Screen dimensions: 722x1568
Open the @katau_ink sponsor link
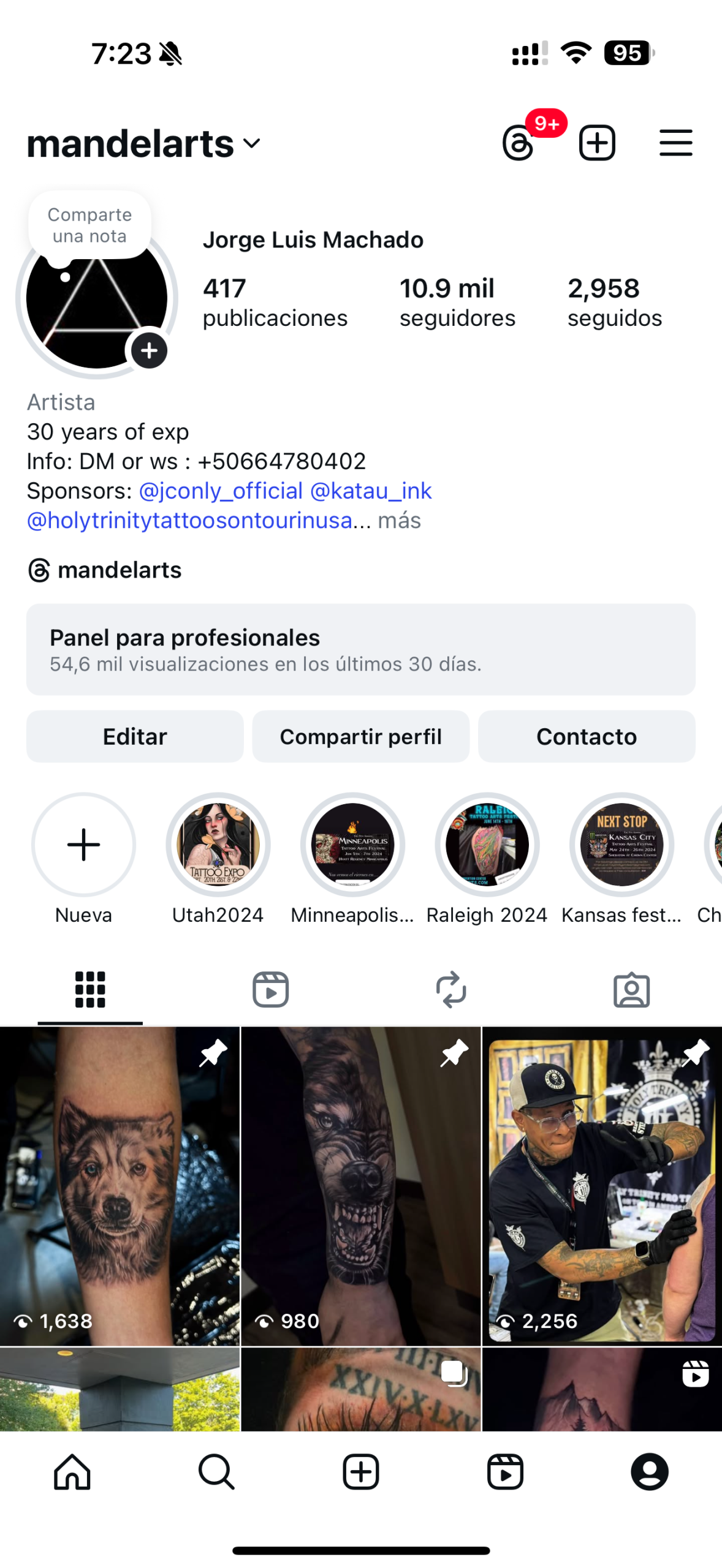click(371, 491)
